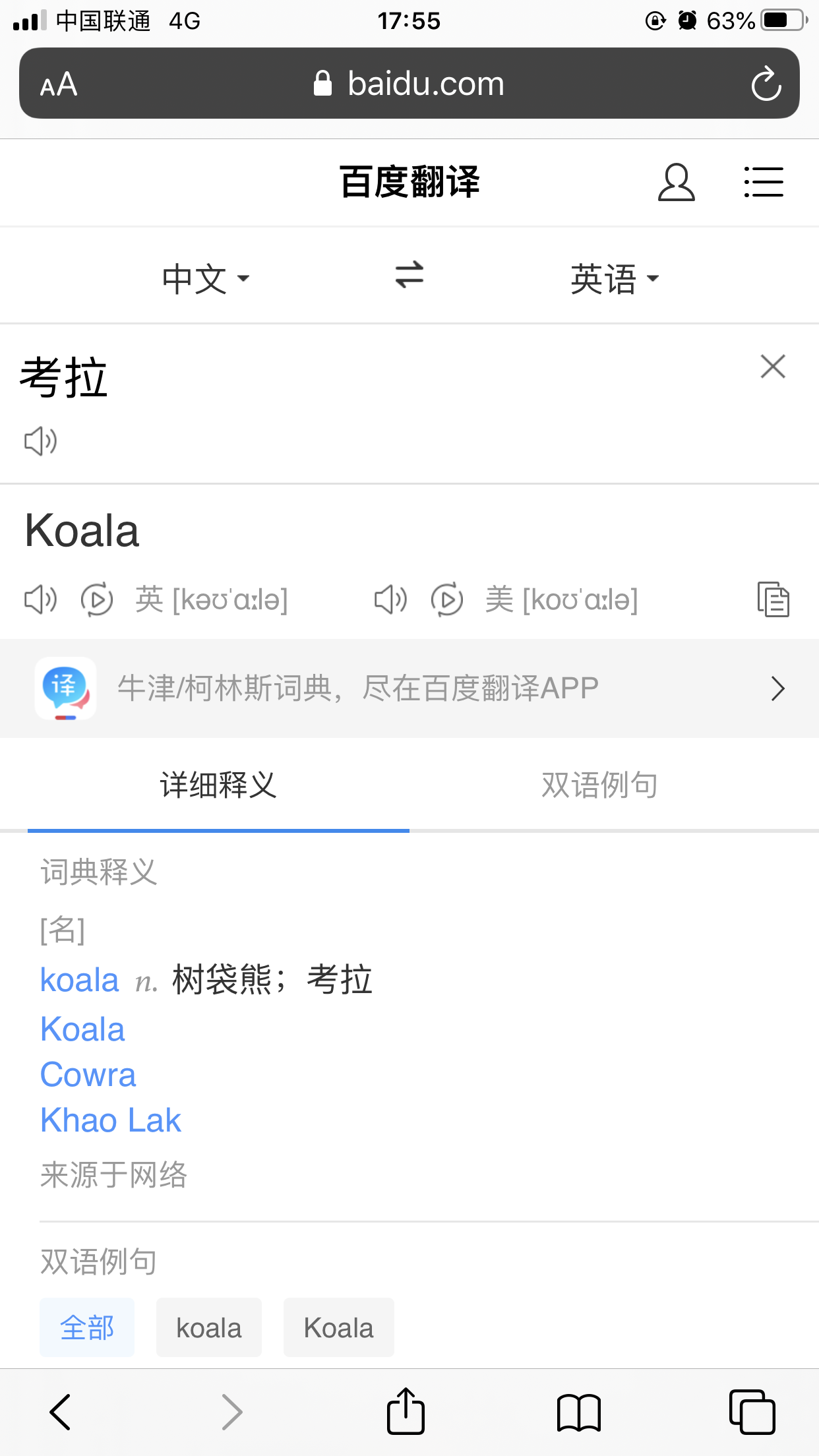
Task: Select the 全部 filter chip
Action: tap(87, 1327)
